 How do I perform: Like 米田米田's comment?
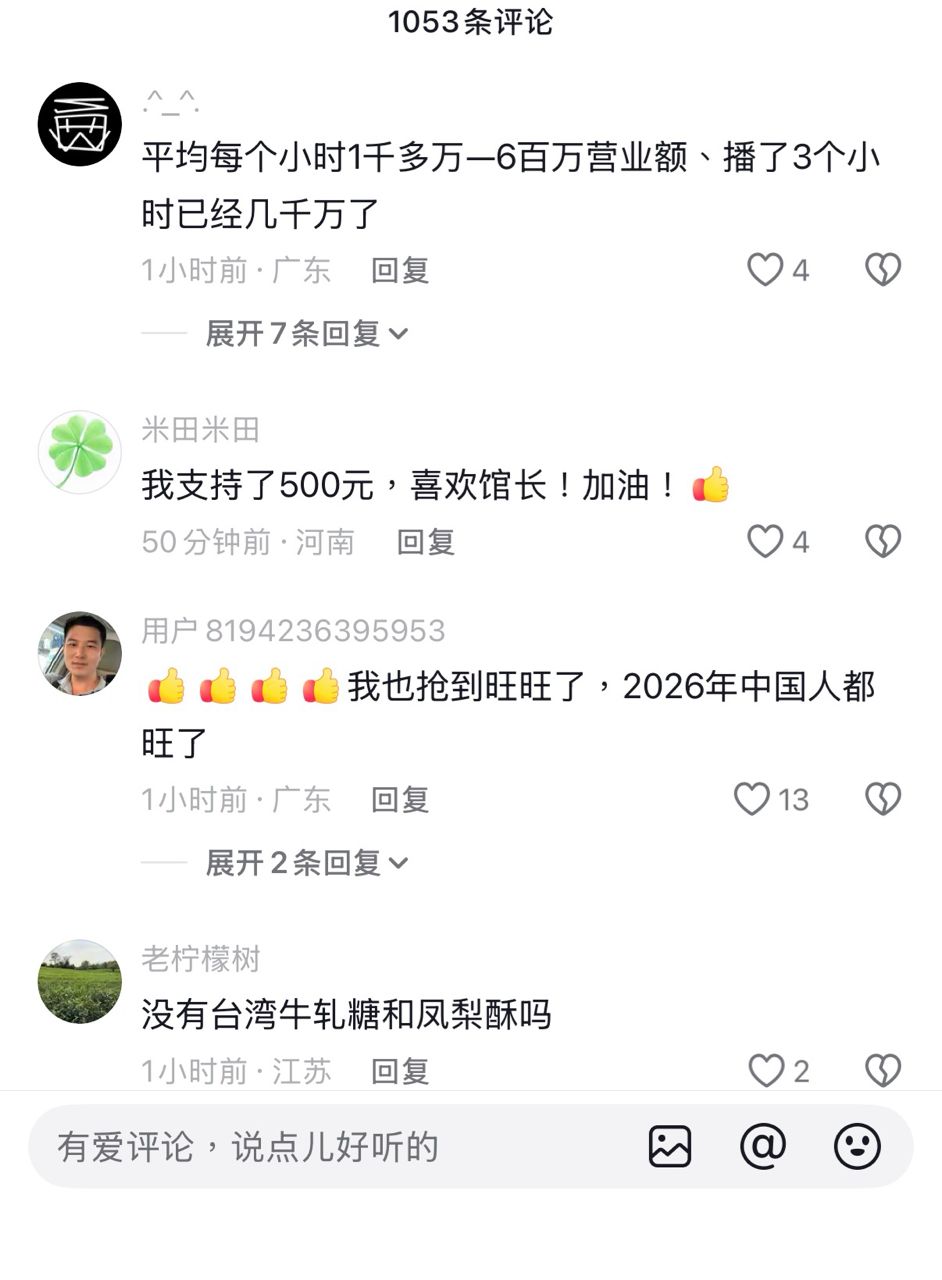pos(766,542)
